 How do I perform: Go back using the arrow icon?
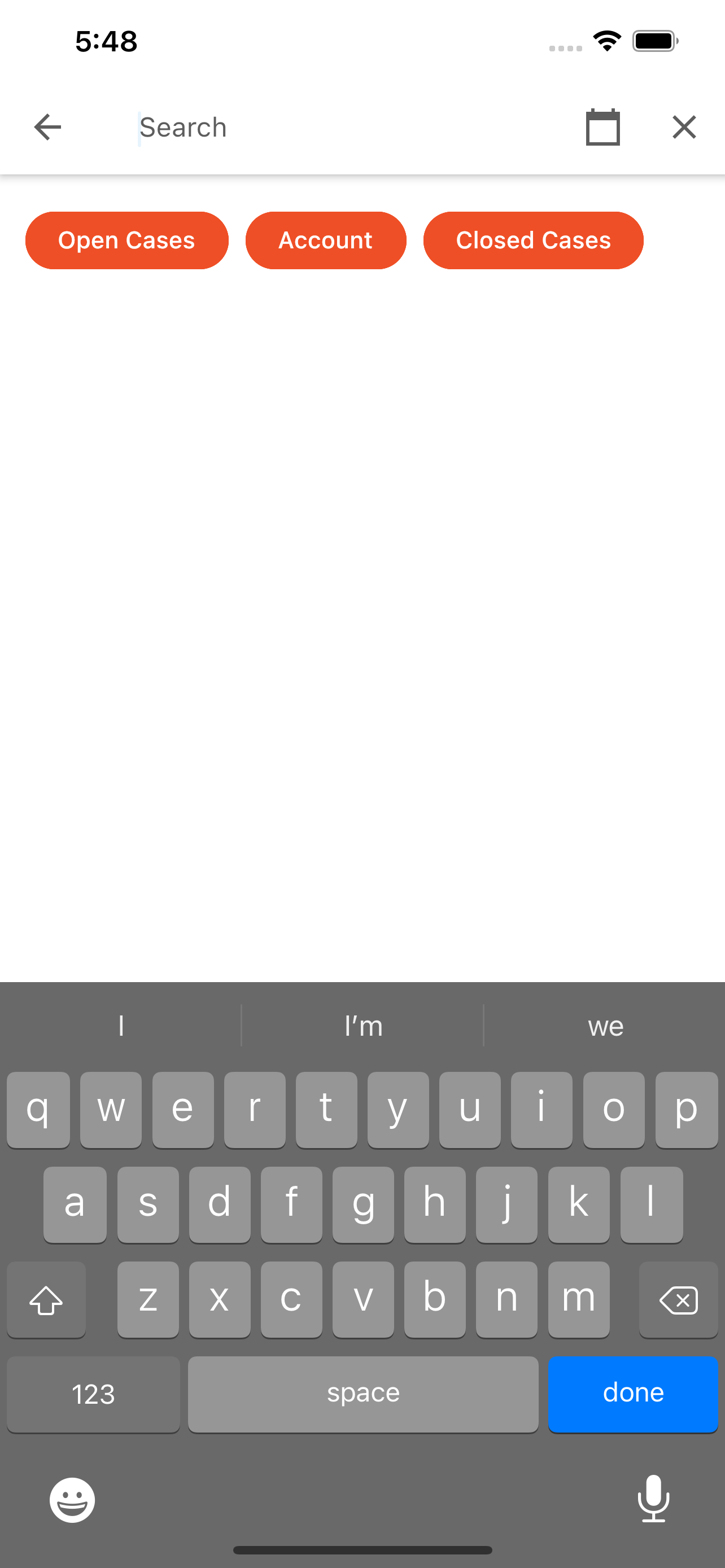tap(47, 127)
